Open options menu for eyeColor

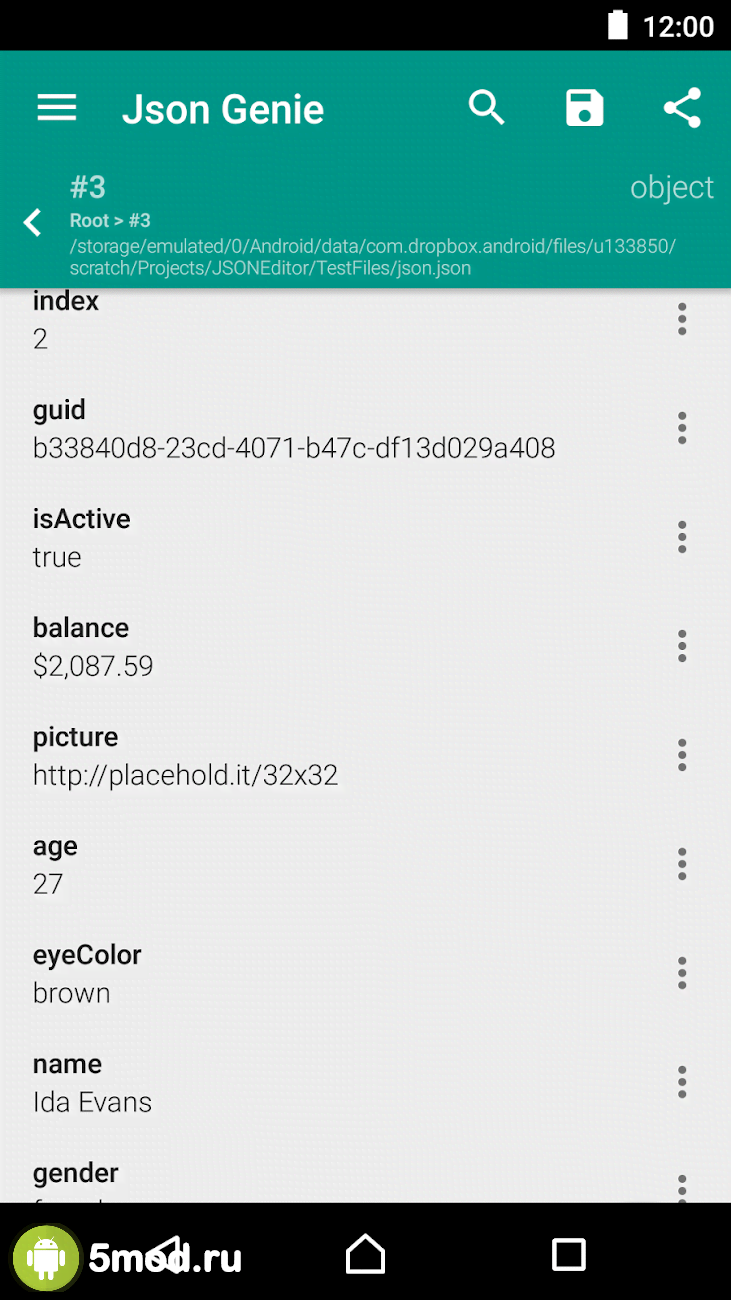click(x=682, y=973)
